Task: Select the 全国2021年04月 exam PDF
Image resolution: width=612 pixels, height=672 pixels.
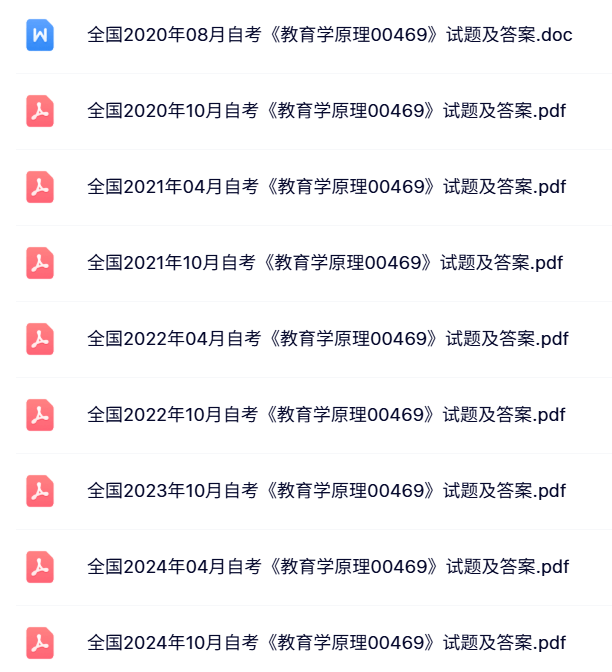Action: 326,187
